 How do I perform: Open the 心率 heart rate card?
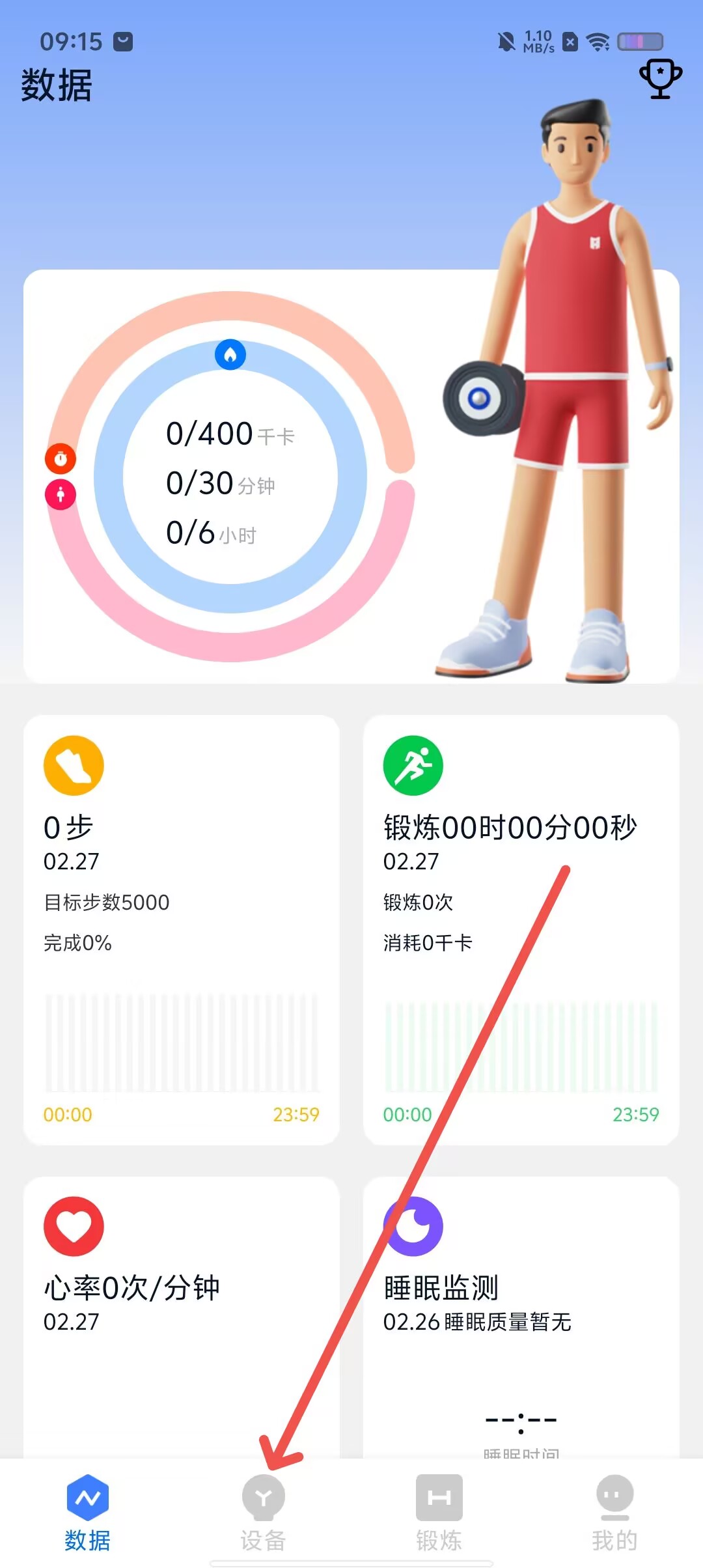pos(181,1315)
